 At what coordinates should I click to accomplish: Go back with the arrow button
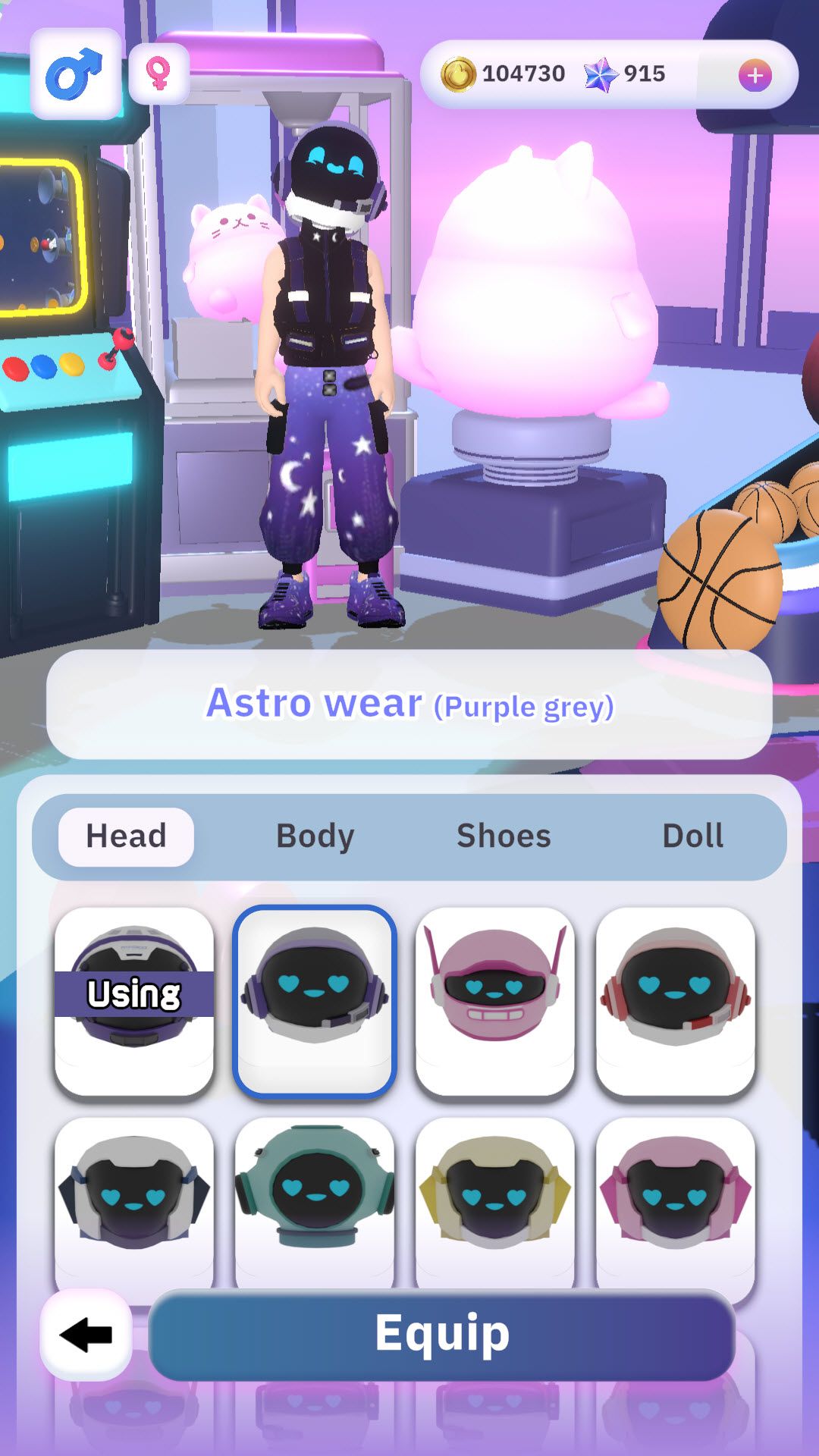pyautogui.click(x=86, y=1335)
